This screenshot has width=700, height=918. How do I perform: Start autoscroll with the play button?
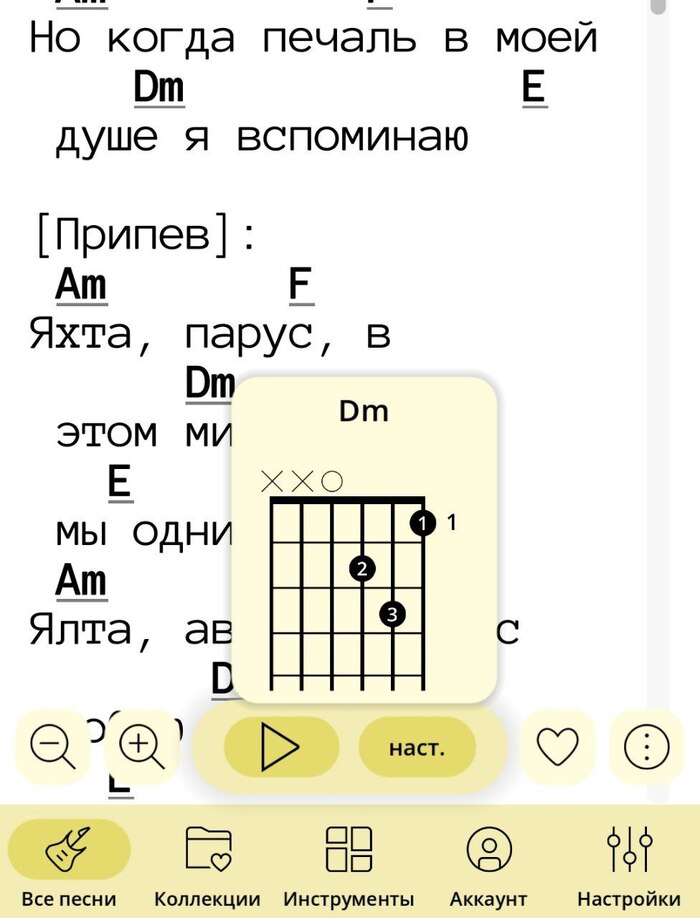[280, 747]
